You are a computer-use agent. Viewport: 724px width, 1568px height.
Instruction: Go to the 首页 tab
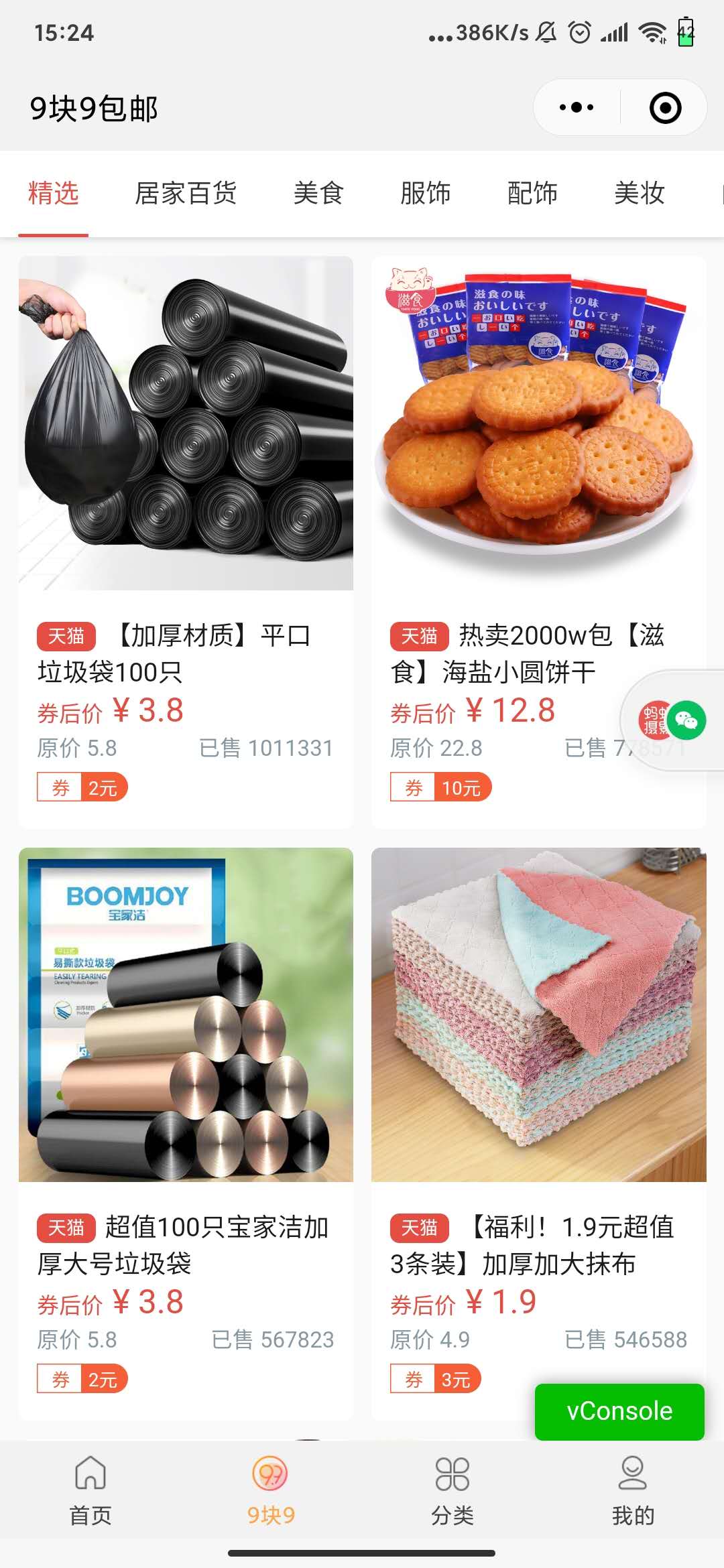[x=90, y=1489]
